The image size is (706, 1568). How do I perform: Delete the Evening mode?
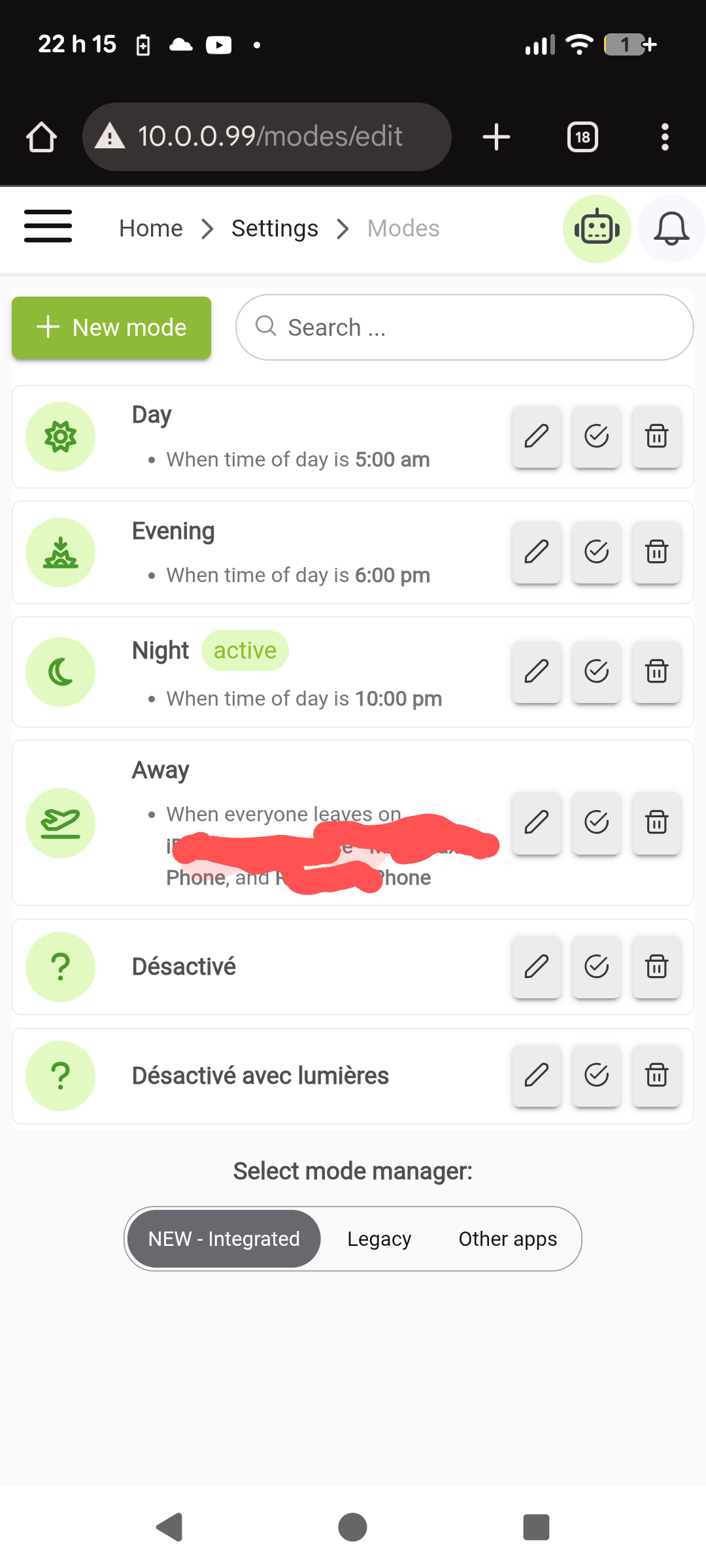(x=656, y=552)
